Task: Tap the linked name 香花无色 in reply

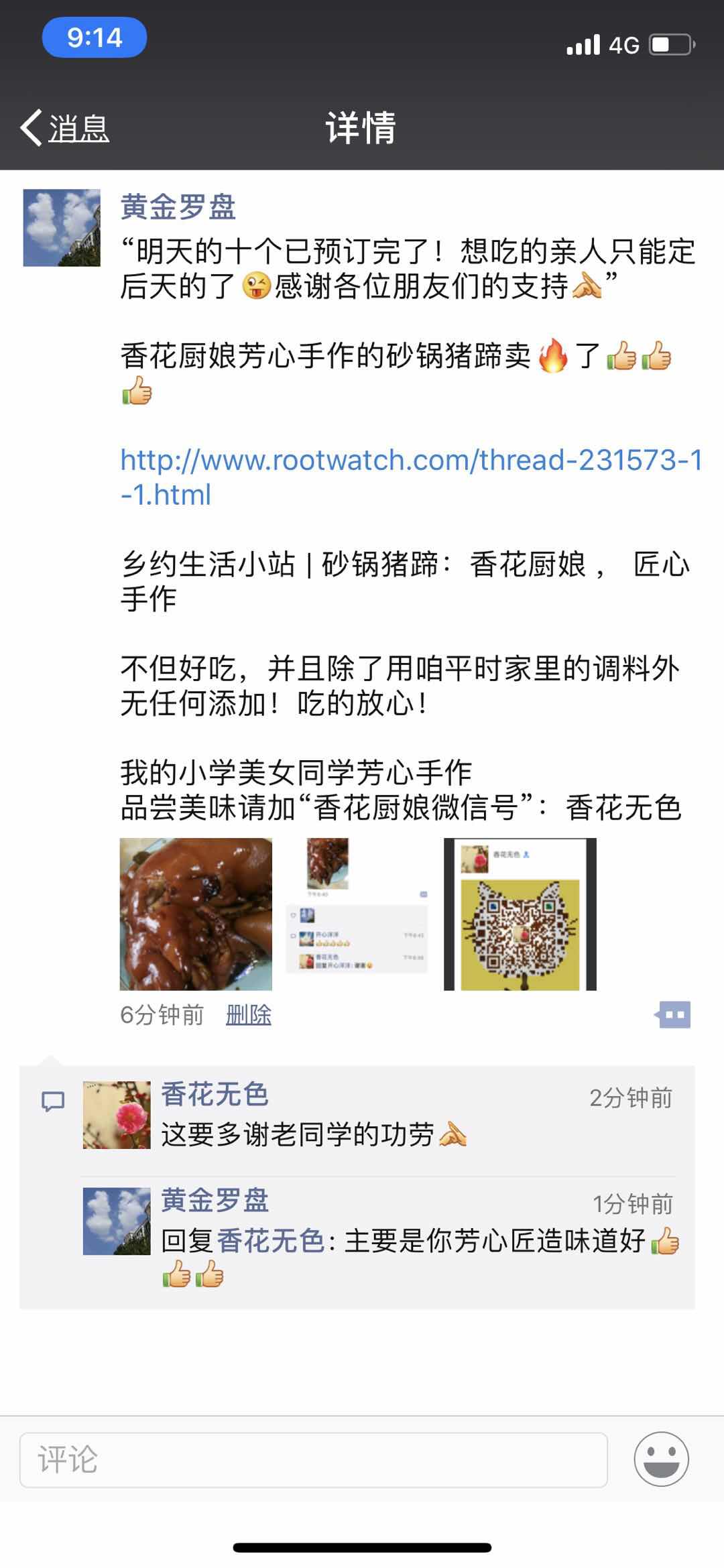Action: point(271,1241)
